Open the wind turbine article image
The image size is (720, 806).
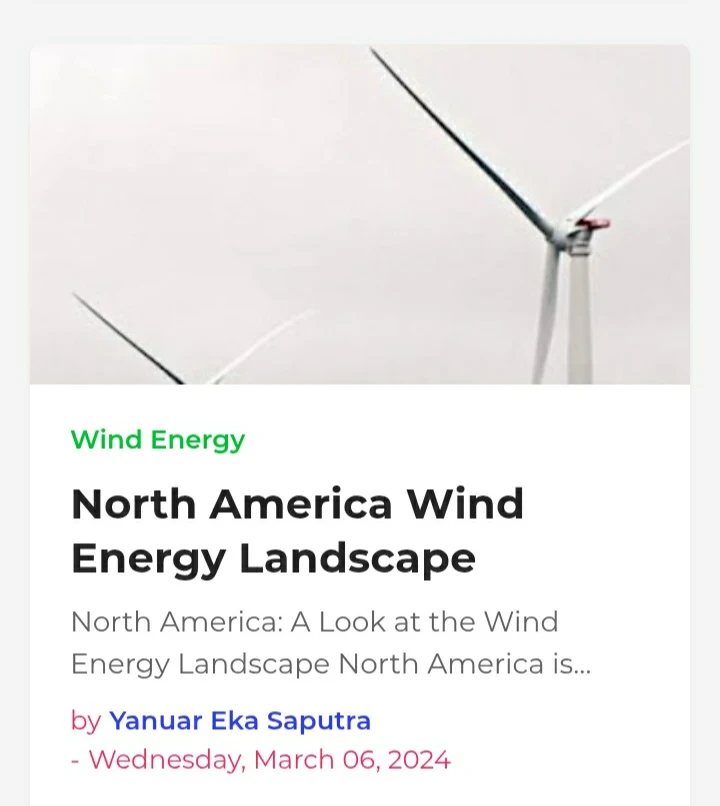[360, 214]
